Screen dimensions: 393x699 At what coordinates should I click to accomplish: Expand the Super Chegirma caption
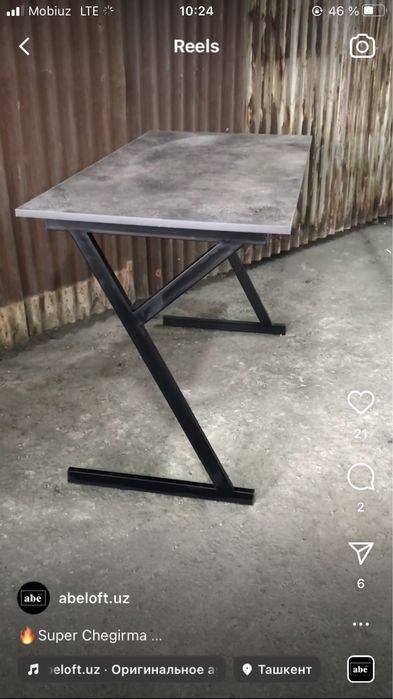(x=90, y=636)
